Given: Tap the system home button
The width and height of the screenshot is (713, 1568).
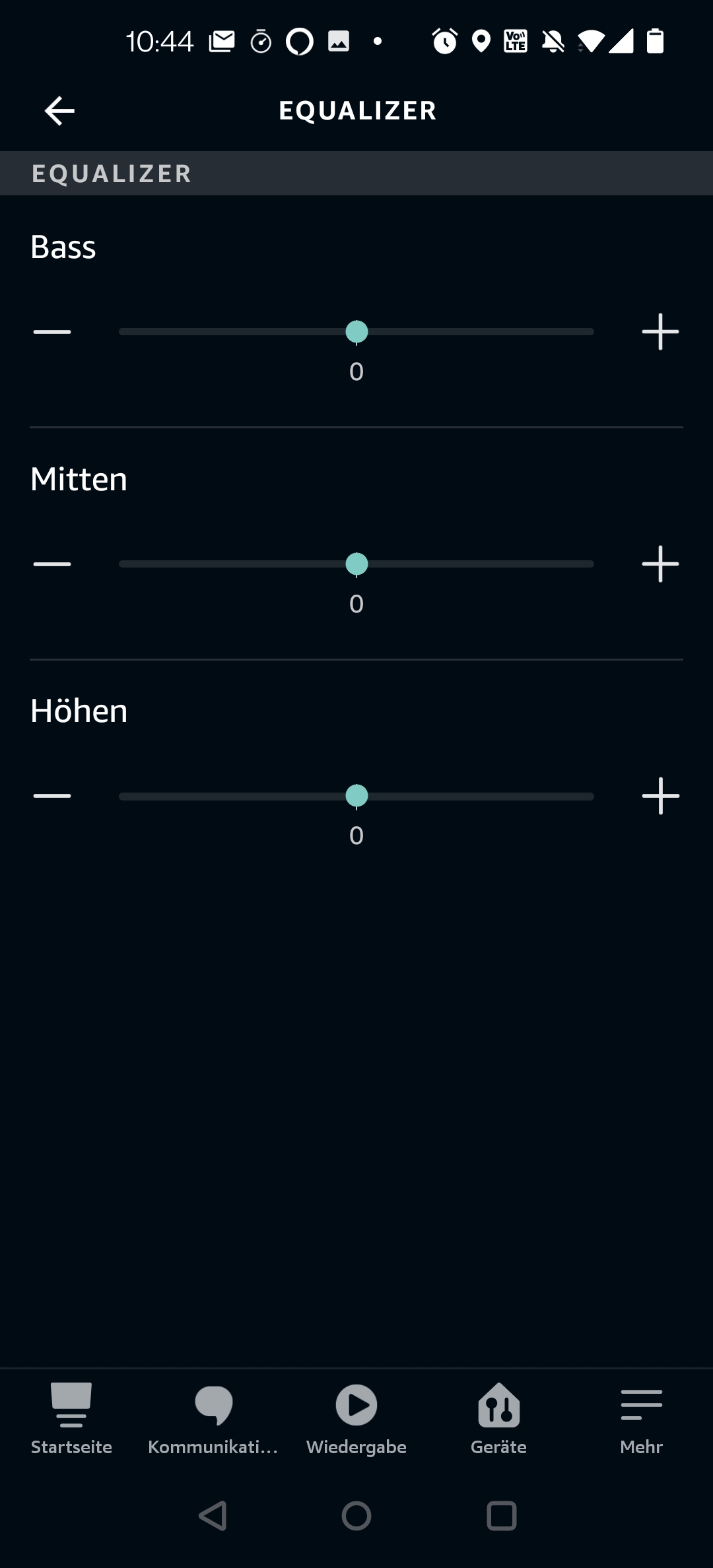Looking at the screenshot, I should [356, 1516].
